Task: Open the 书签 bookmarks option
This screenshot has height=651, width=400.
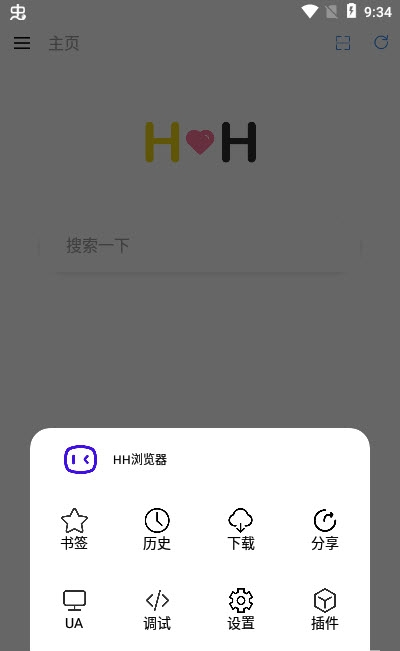Action: click(74, 529)
